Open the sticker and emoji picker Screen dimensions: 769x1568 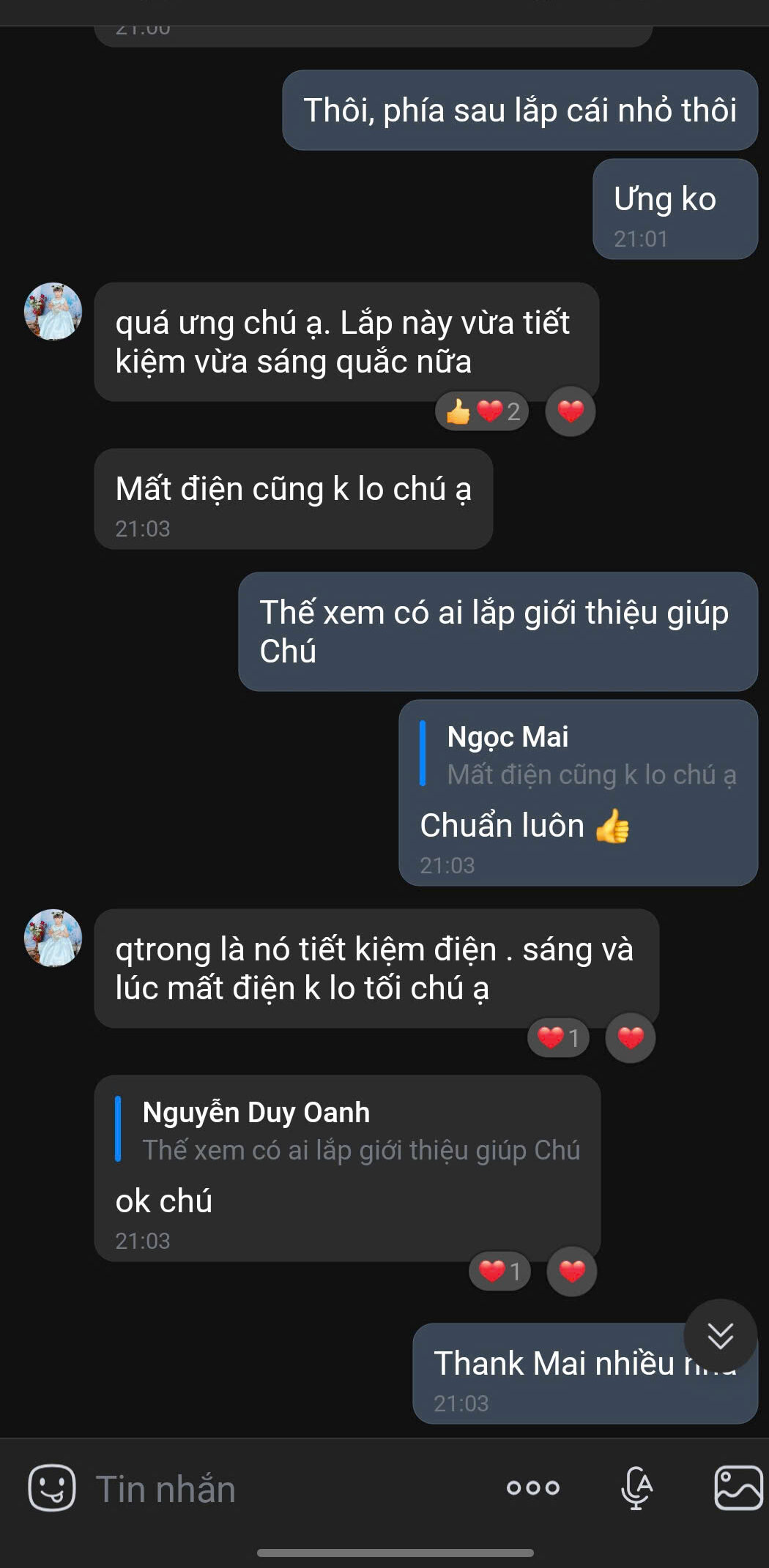(x=51, y=1487)
